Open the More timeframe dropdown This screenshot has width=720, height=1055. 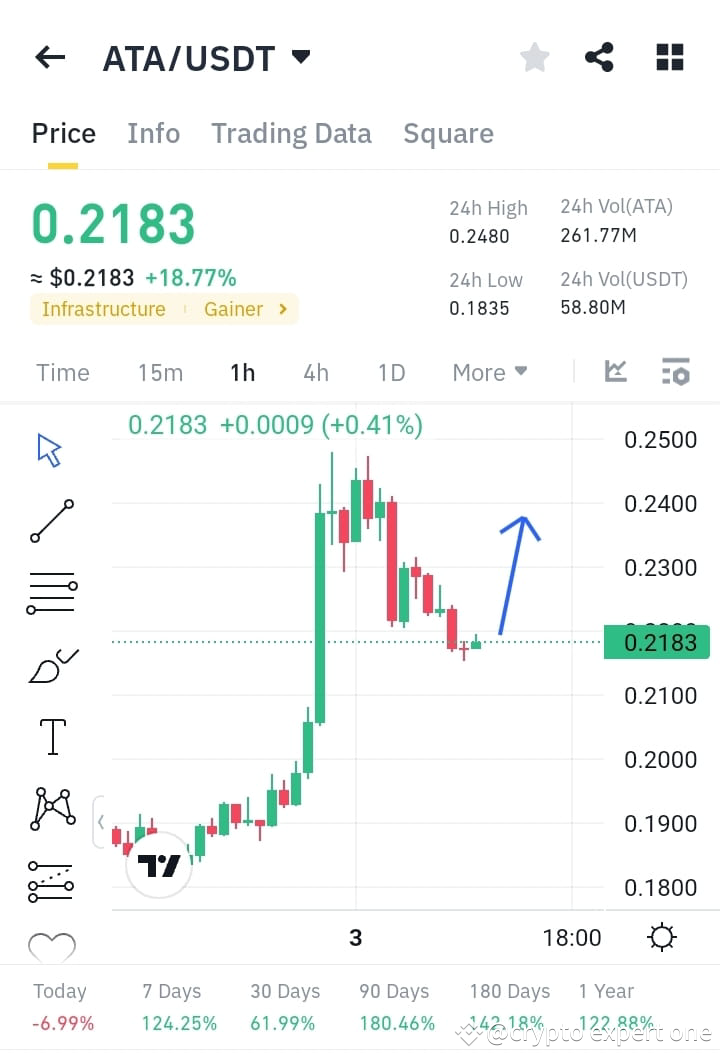pos(489,372)
